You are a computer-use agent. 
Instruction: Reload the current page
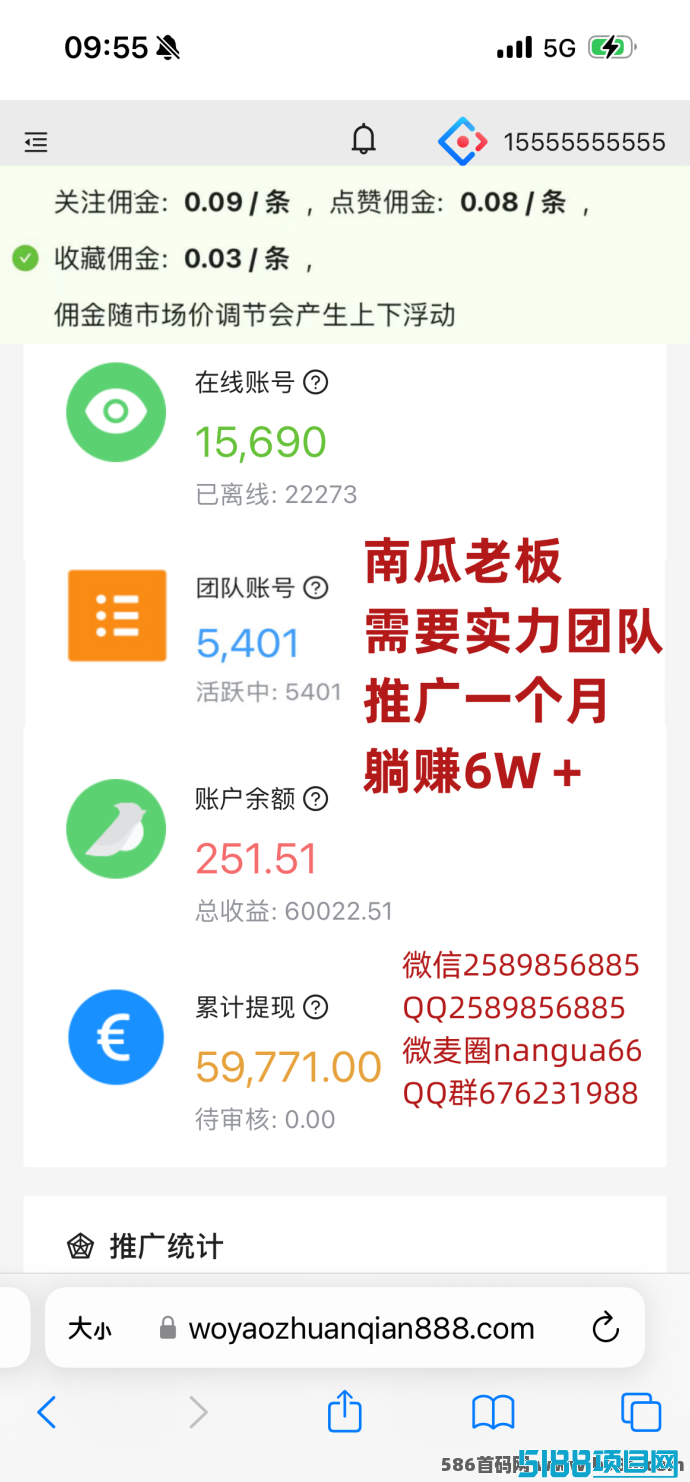tap(605, 1328)
